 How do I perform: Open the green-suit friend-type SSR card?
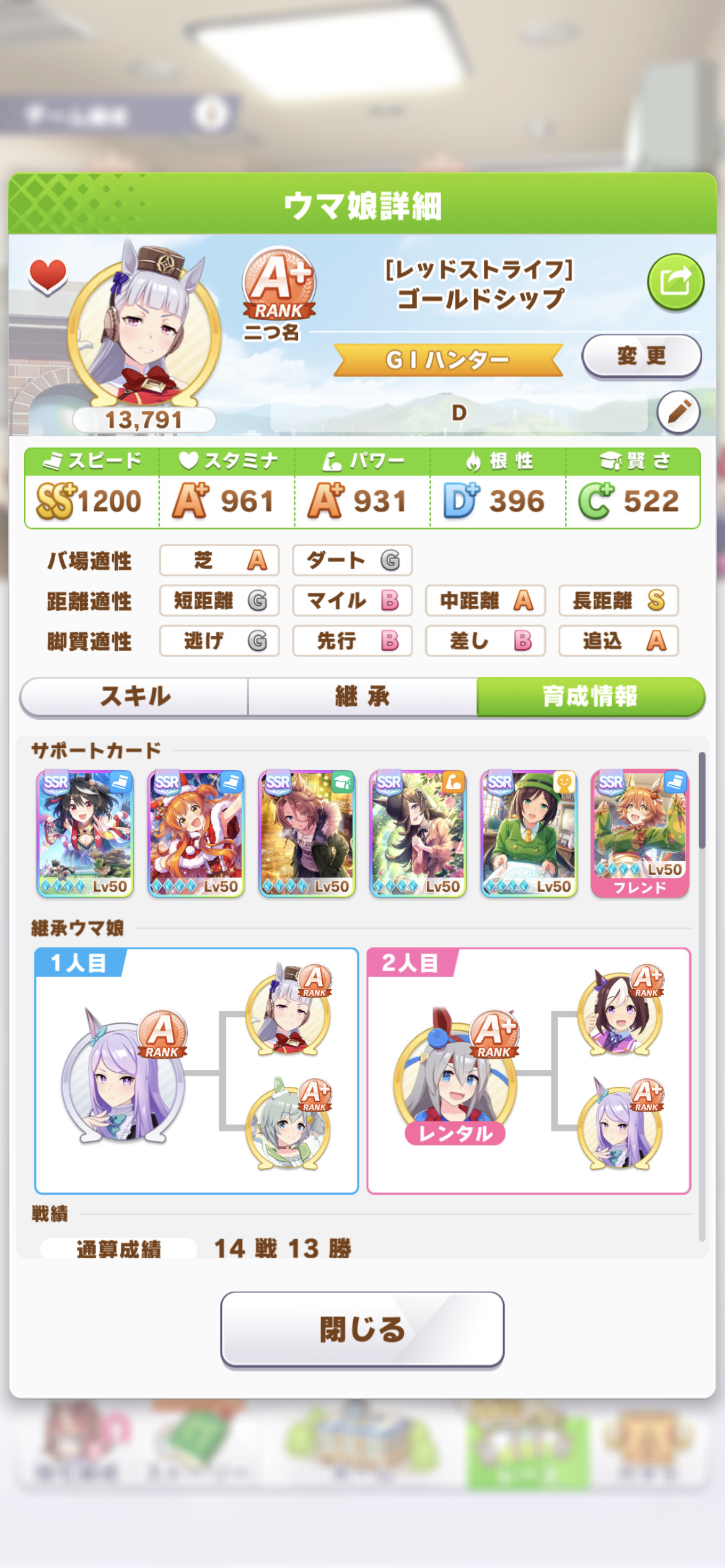(x=529, y=834)
